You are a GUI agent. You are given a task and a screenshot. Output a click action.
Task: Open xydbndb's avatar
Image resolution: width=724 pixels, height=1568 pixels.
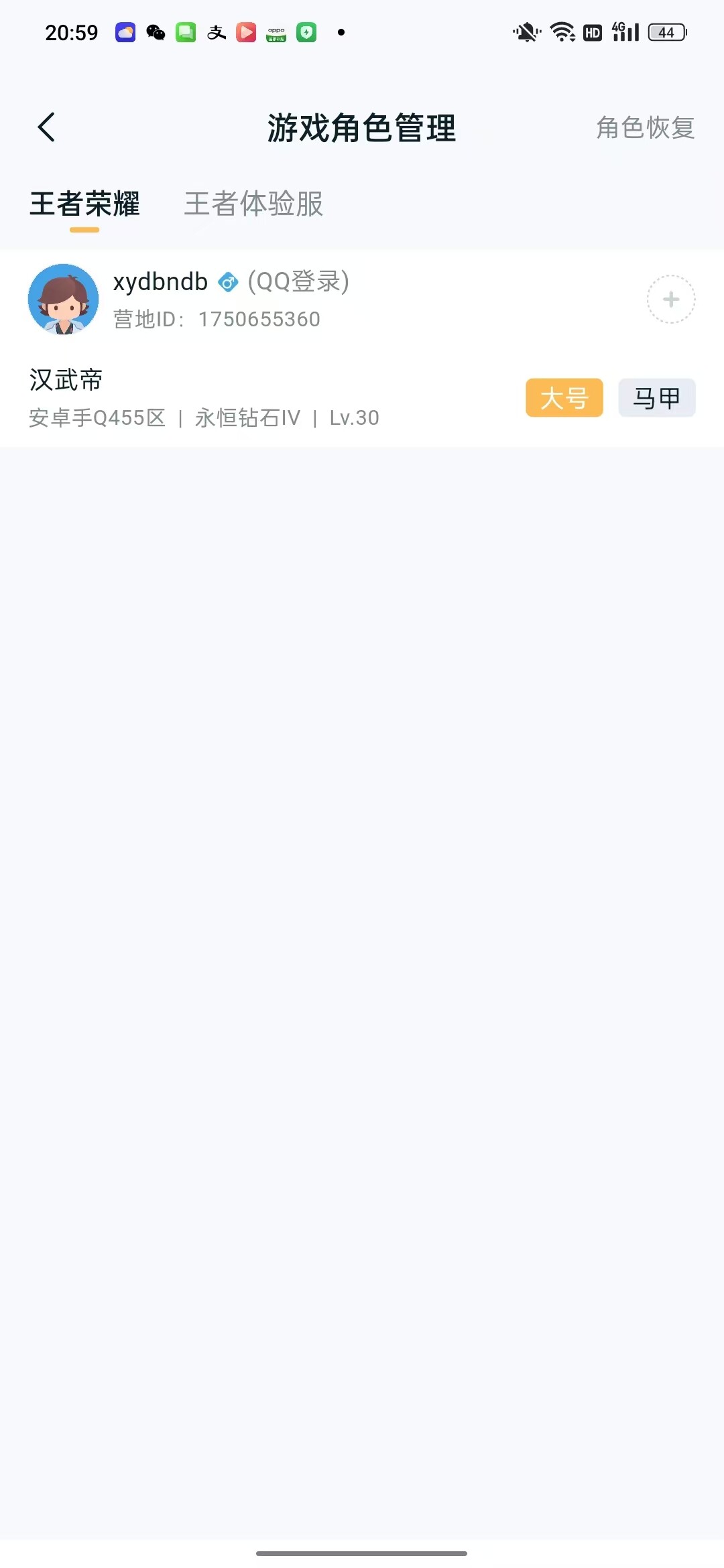(64, 300)
